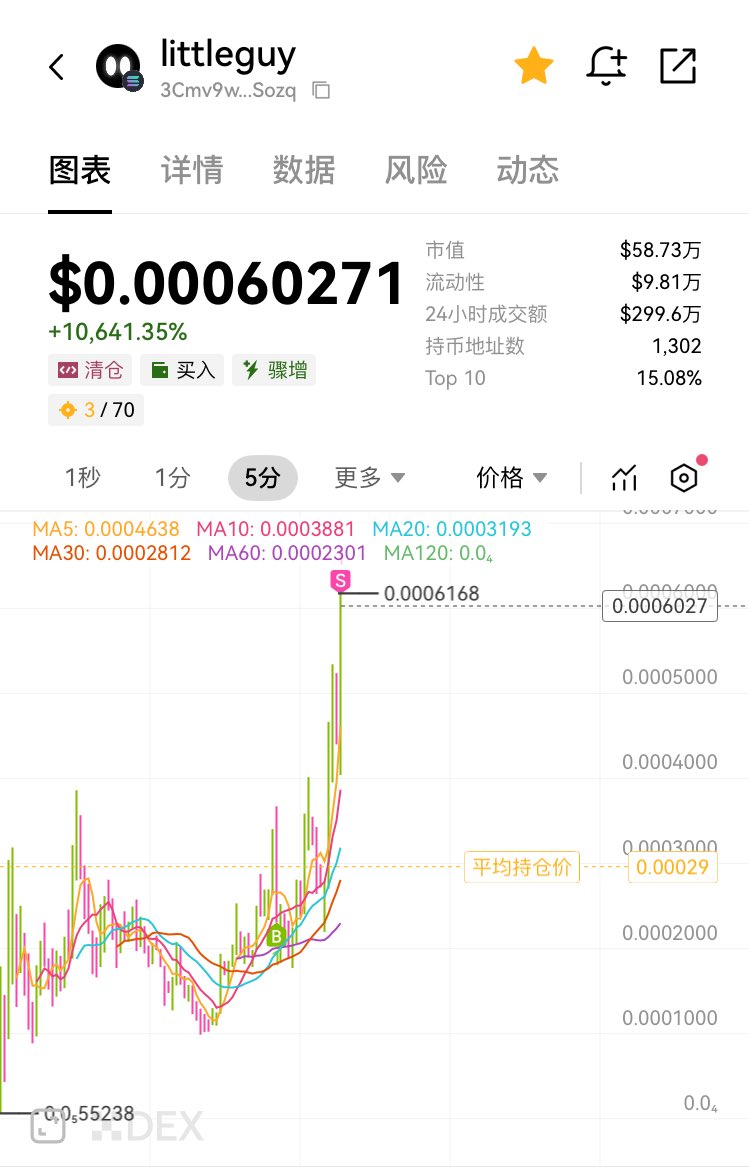Select the 1秒 chart interval
Image resolution: width=749 pixels, height=1173 pixels.
click(83, 478)
